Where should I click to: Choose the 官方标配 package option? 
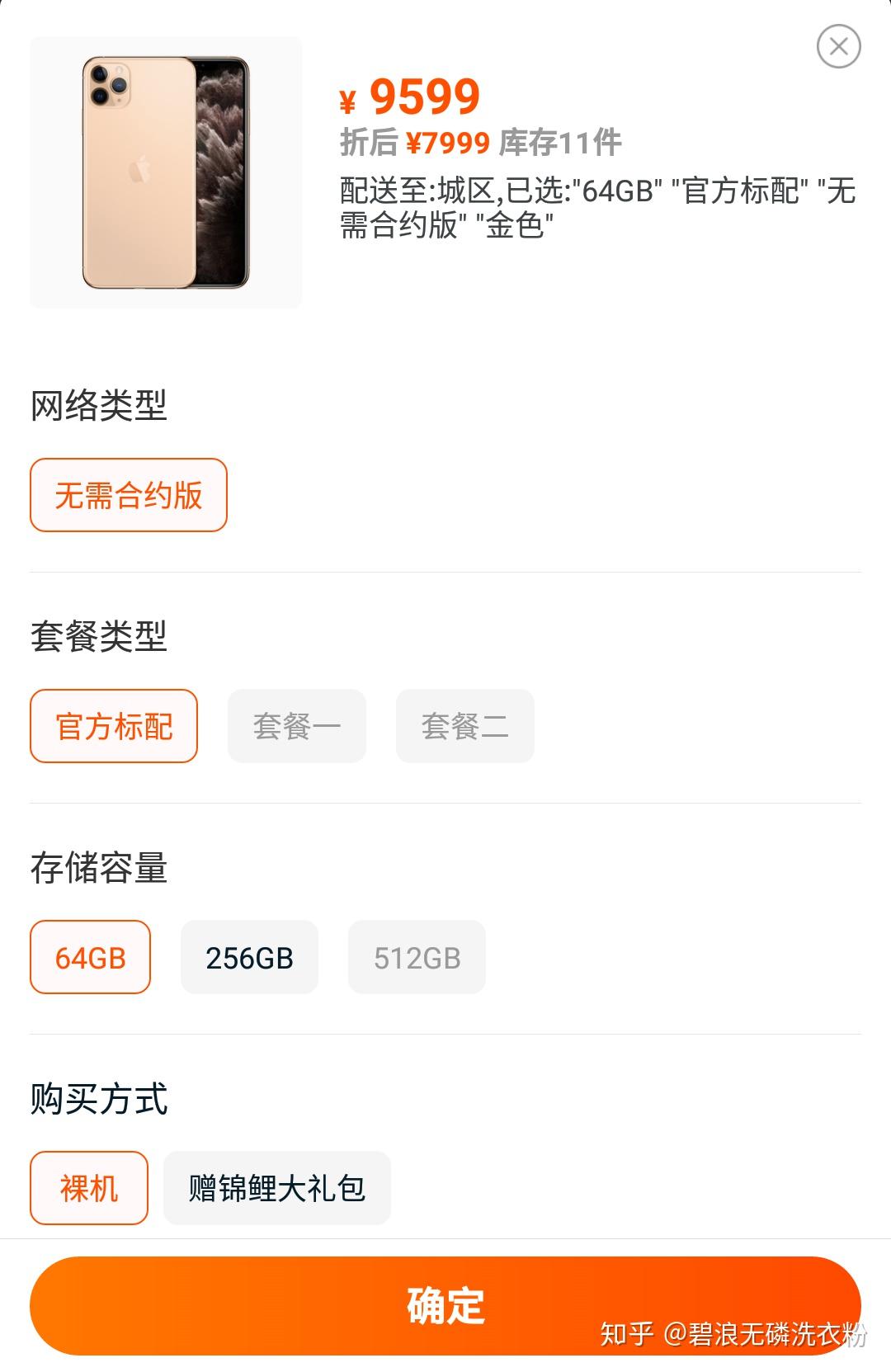[113, 726]
